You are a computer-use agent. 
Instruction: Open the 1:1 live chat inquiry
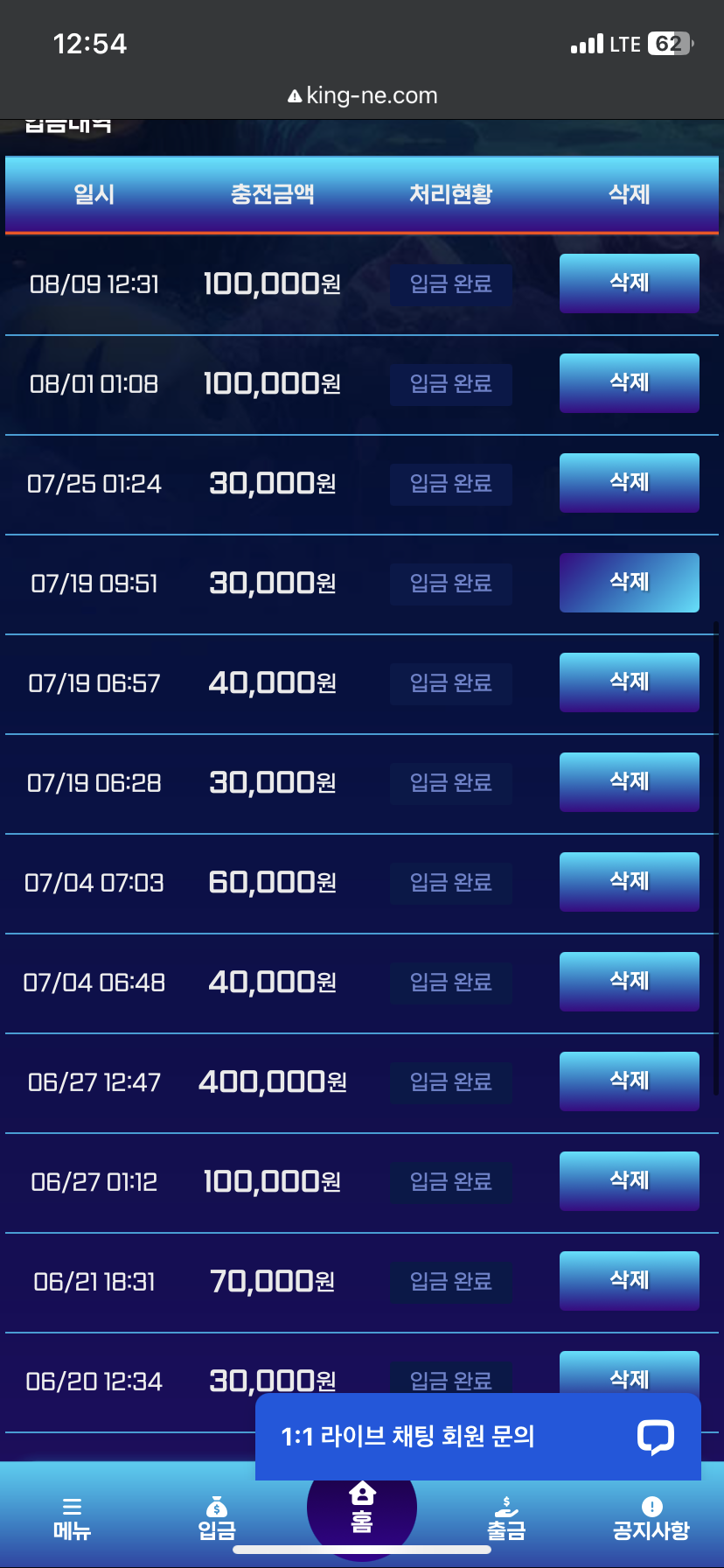click(478, 1437)
